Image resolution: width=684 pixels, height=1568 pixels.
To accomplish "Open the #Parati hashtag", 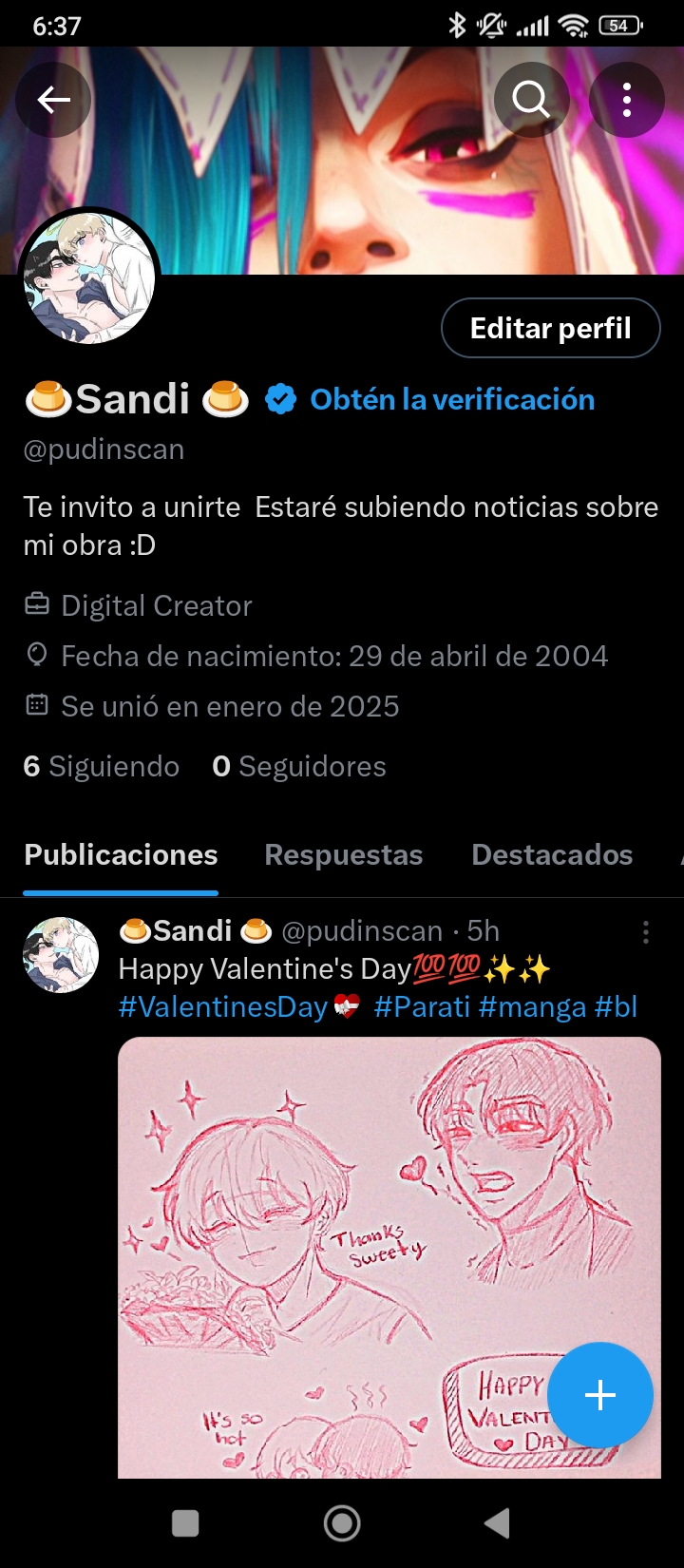I will click(x=422, y=1007).
